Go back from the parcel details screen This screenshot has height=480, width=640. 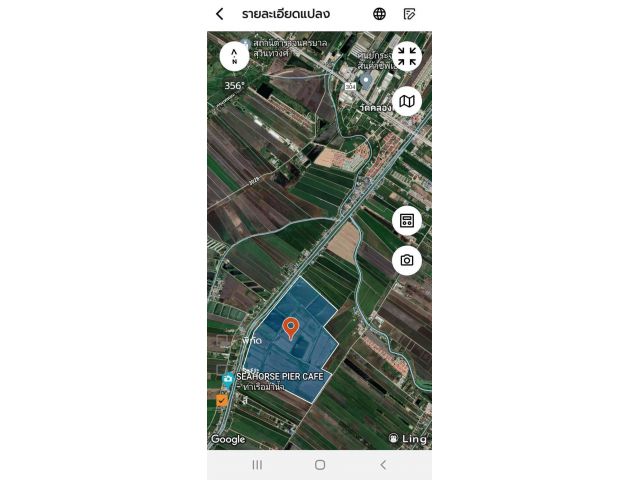[220, 14]
